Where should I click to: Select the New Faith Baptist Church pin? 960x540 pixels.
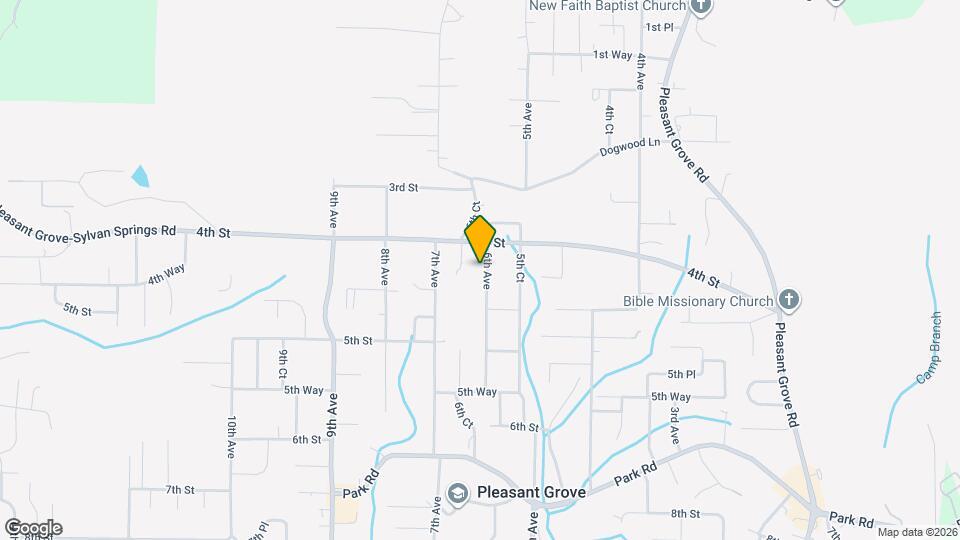point(700,6)
